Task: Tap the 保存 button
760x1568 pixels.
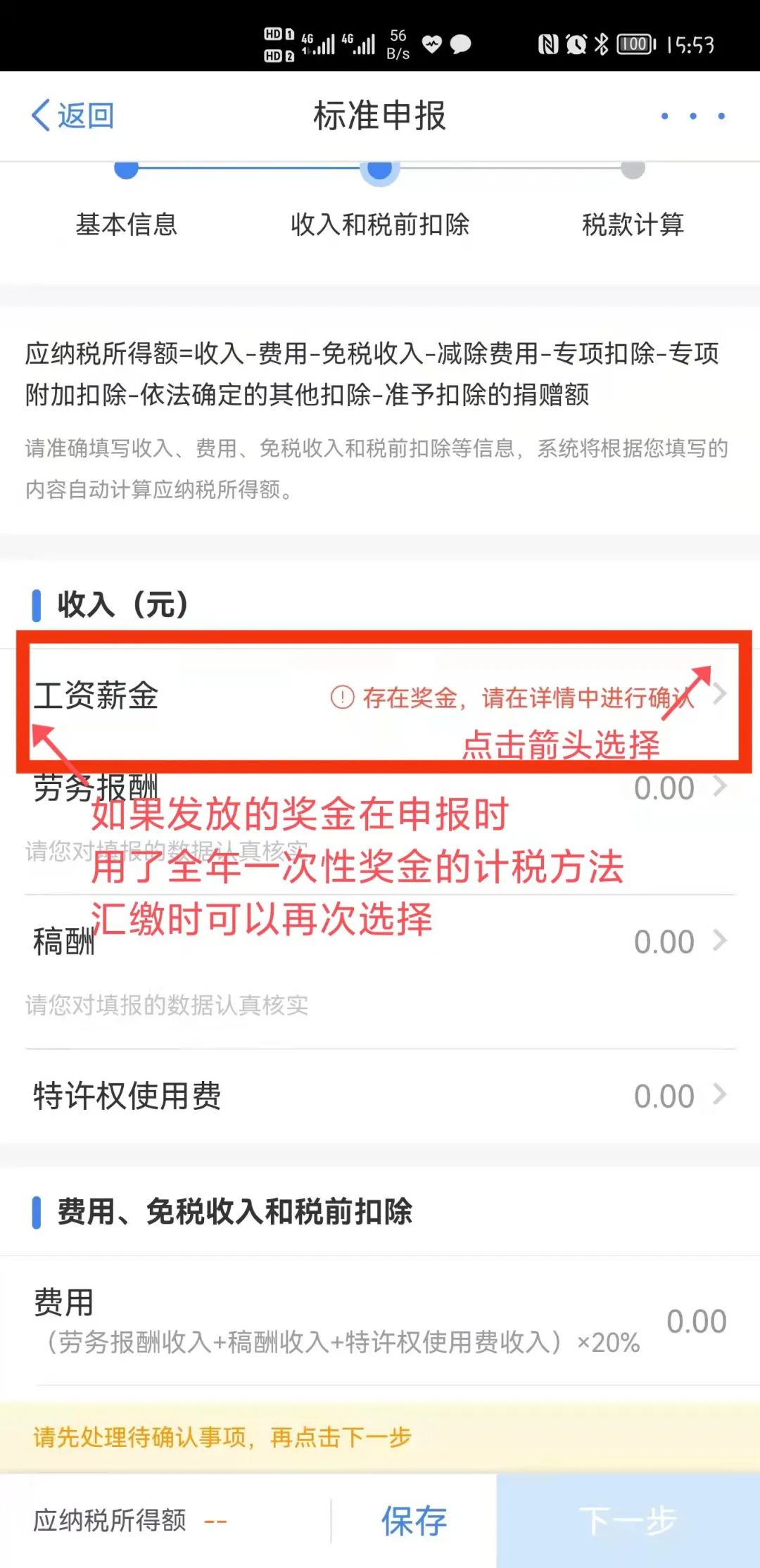Action: pos(414,1521)
